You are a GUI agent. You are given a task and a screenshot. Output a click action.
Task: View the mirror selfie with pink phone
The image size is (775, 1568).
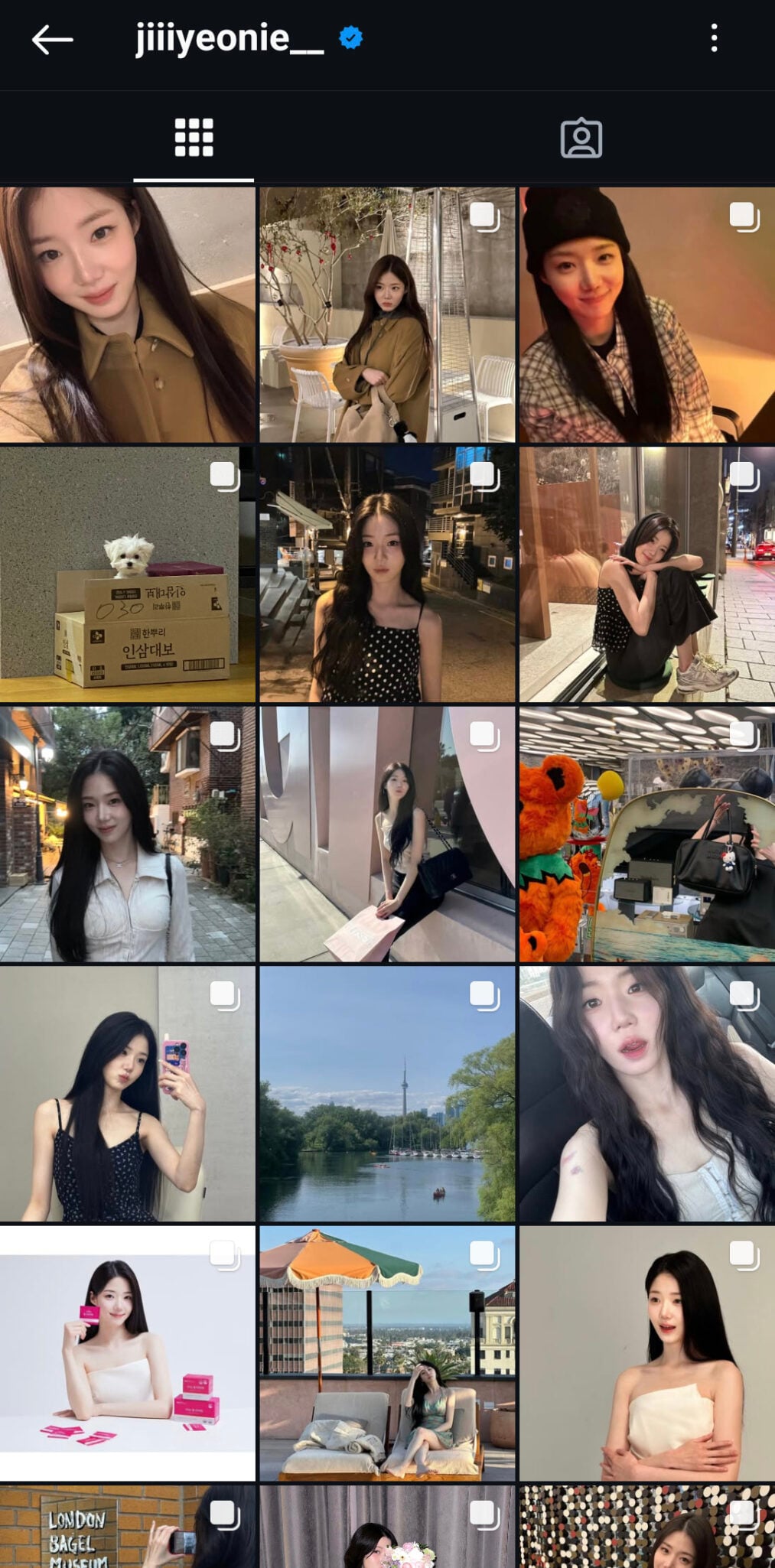127,1094
